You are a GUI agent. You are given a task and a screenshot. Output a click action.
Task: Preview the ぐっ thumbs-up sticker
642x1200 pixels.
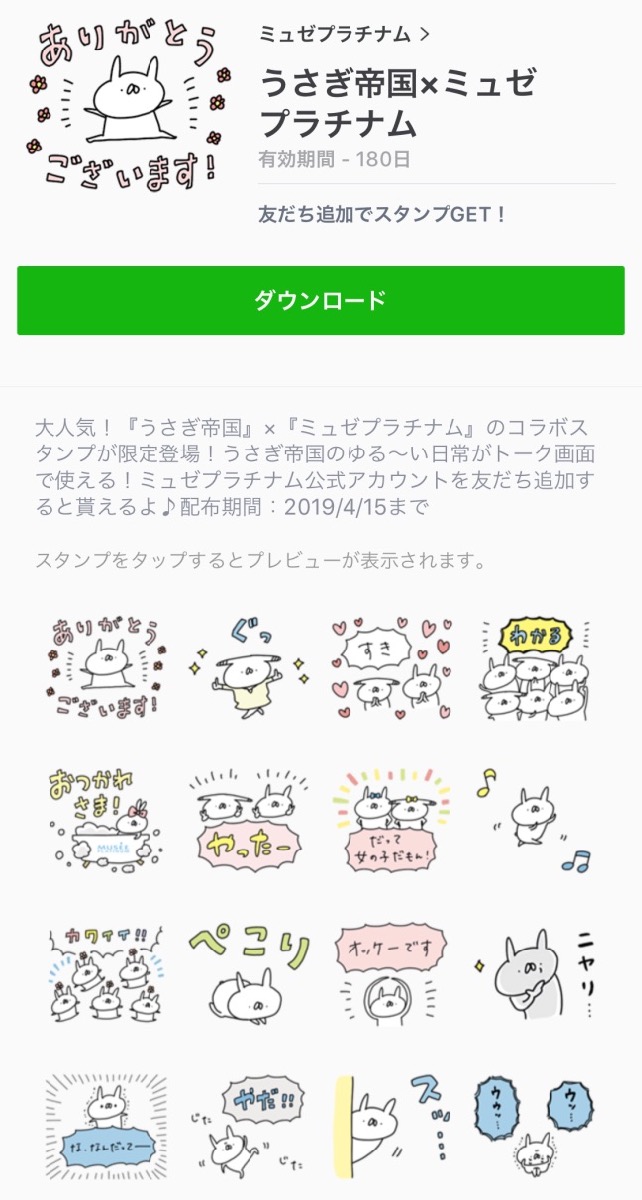(x=247, y=668)
